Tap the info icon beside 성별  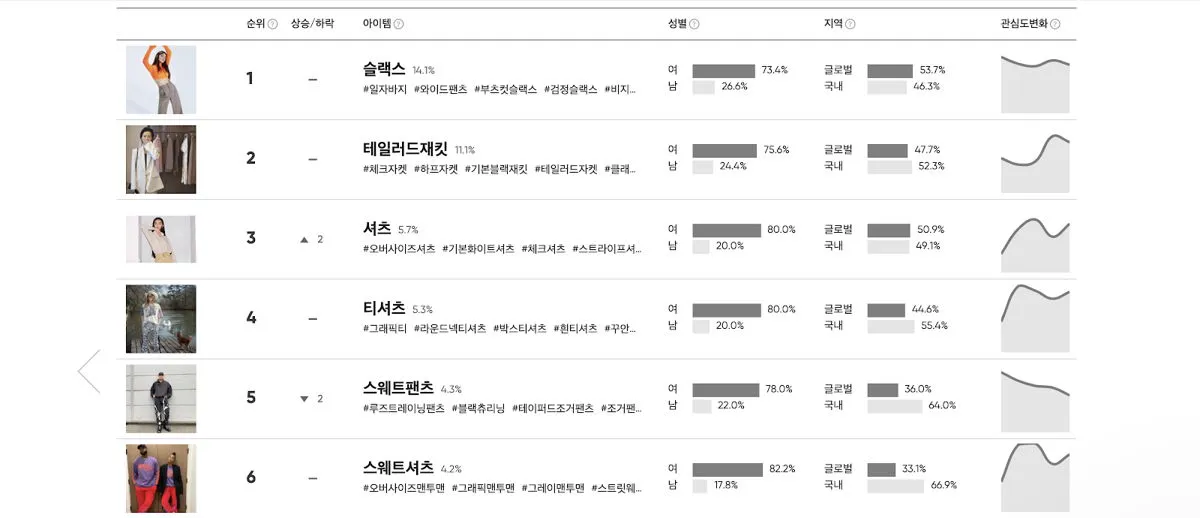pos(694,24)
